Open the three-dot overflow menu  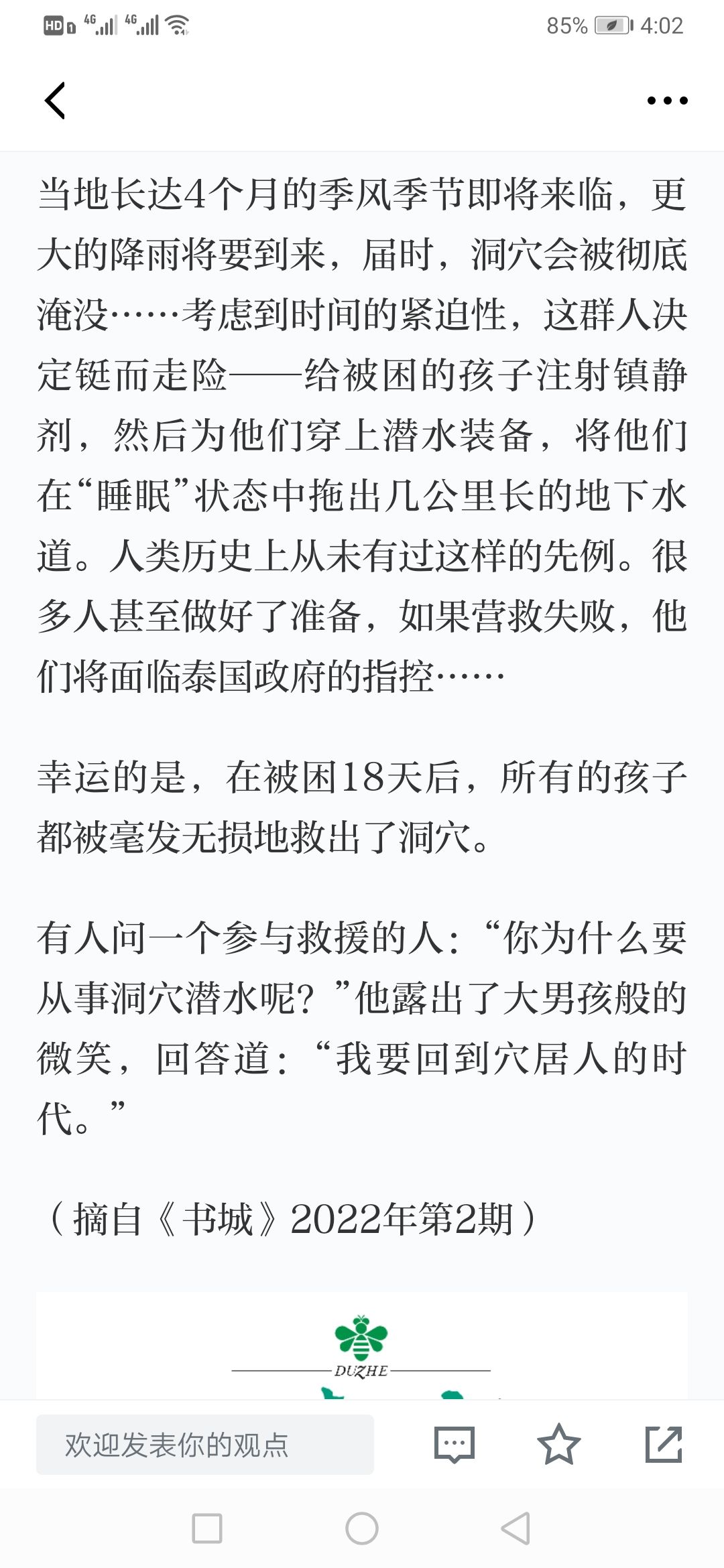pyautogui.click(x=667, y=101)
